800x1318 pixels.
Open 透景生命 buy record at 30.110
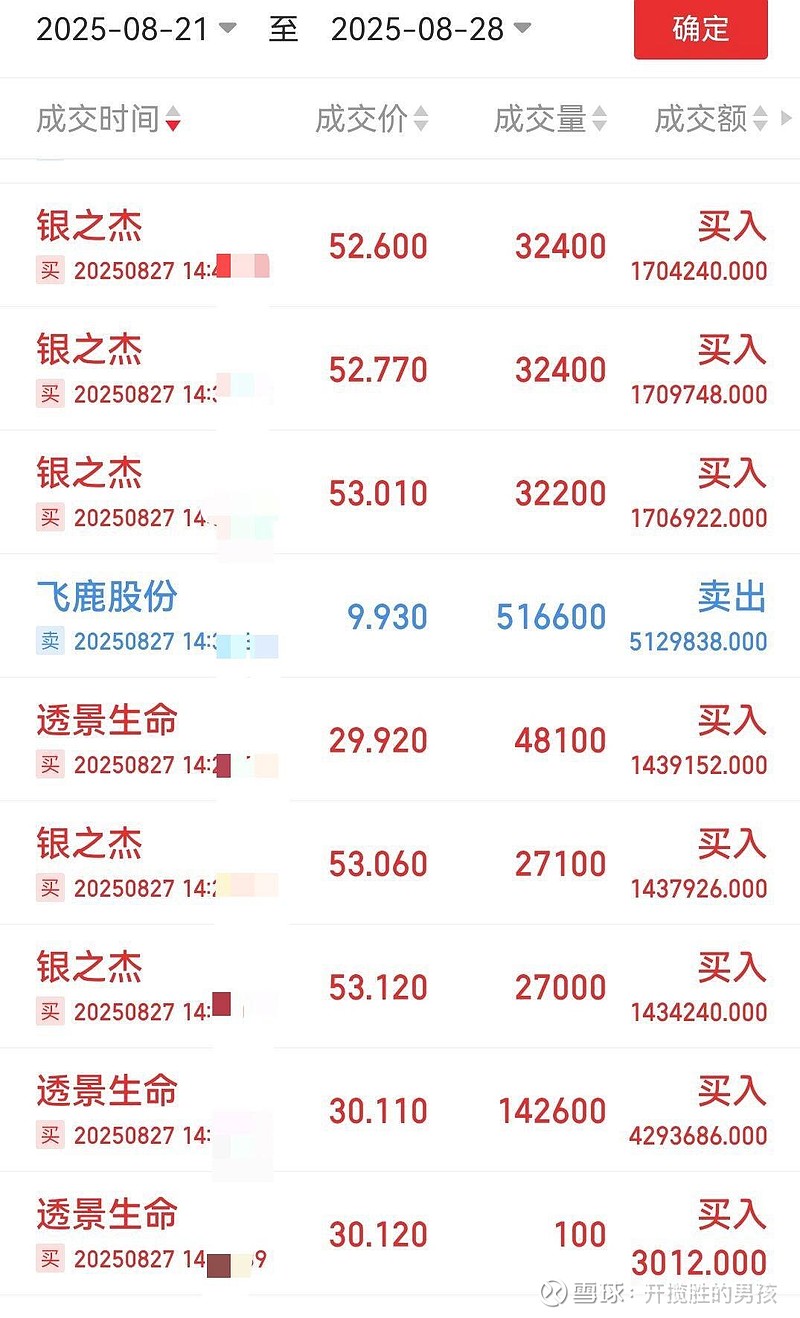click(x=400, y=1110)
